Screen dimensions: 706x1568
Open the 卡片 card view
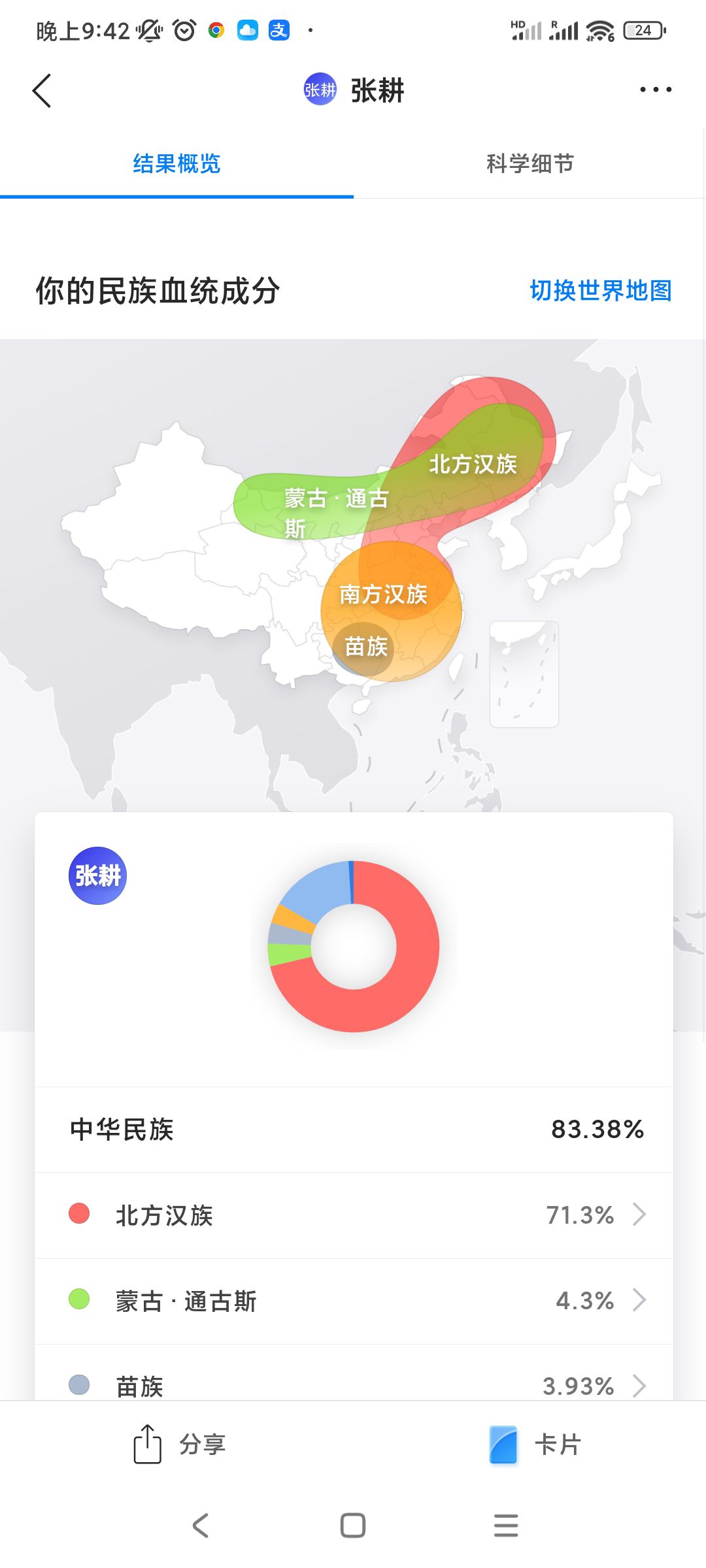tap(535, 1444)
